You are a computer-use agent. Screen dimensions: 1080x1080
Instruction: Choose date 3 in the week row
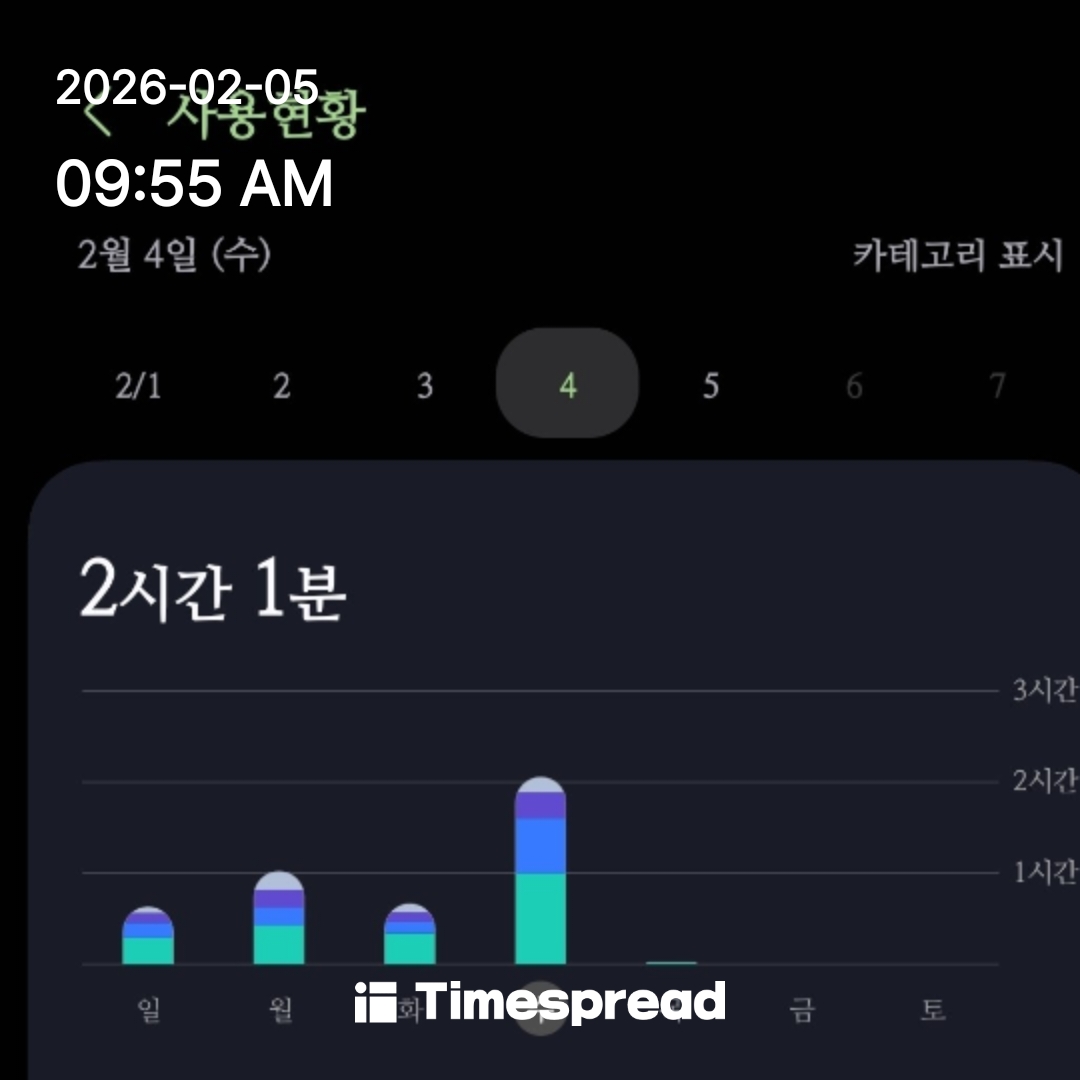point(425,385)
